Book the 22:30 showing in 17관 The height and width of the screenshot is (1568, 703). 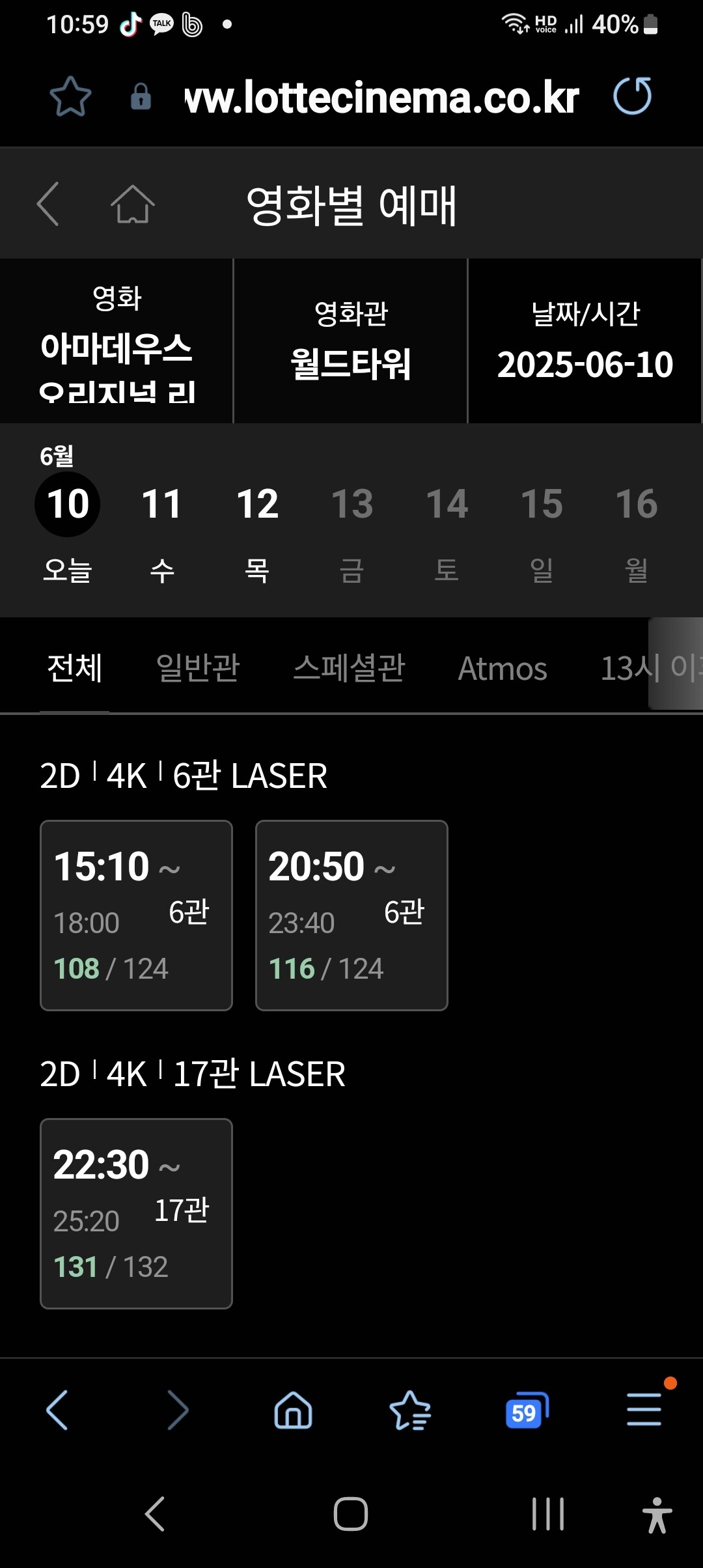pos(136,1214)
